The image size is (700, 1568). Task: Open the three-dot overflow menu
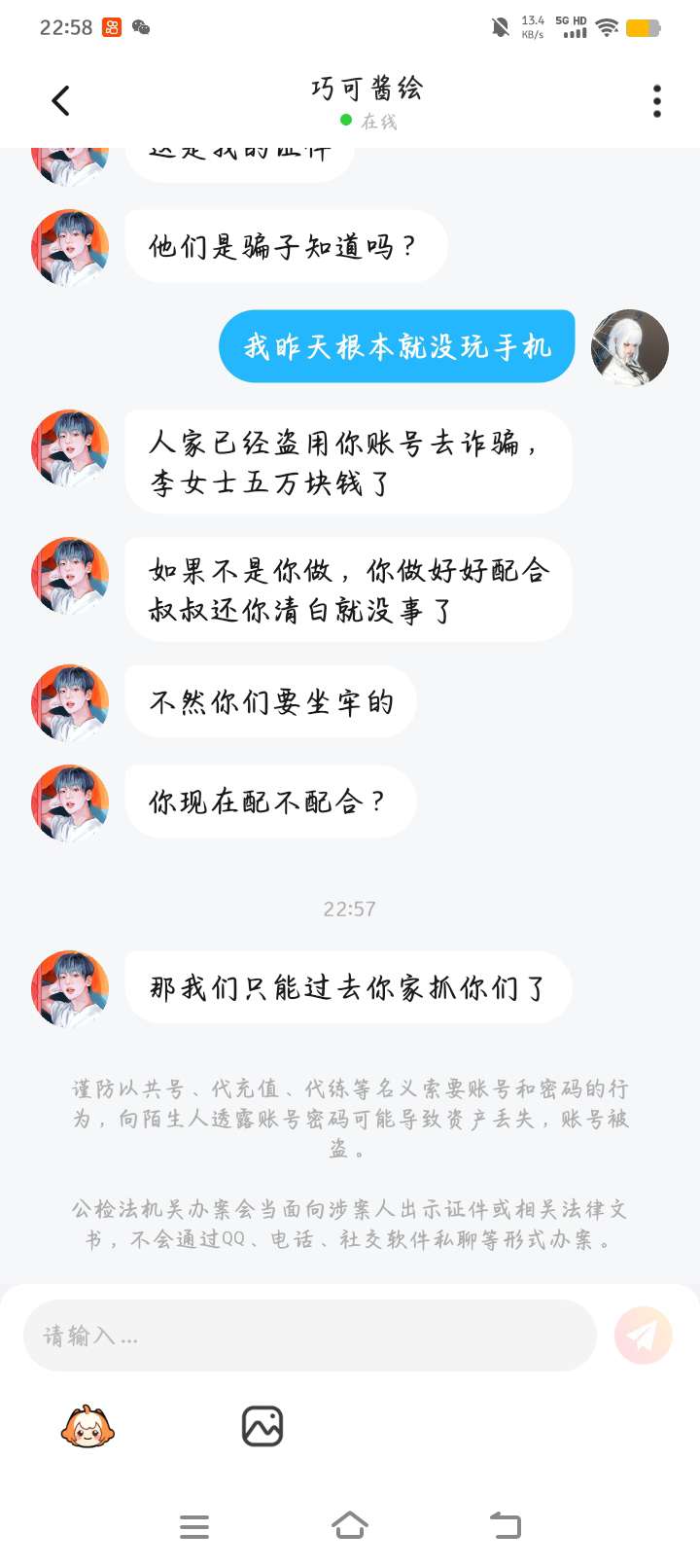(x=657, y=100)
